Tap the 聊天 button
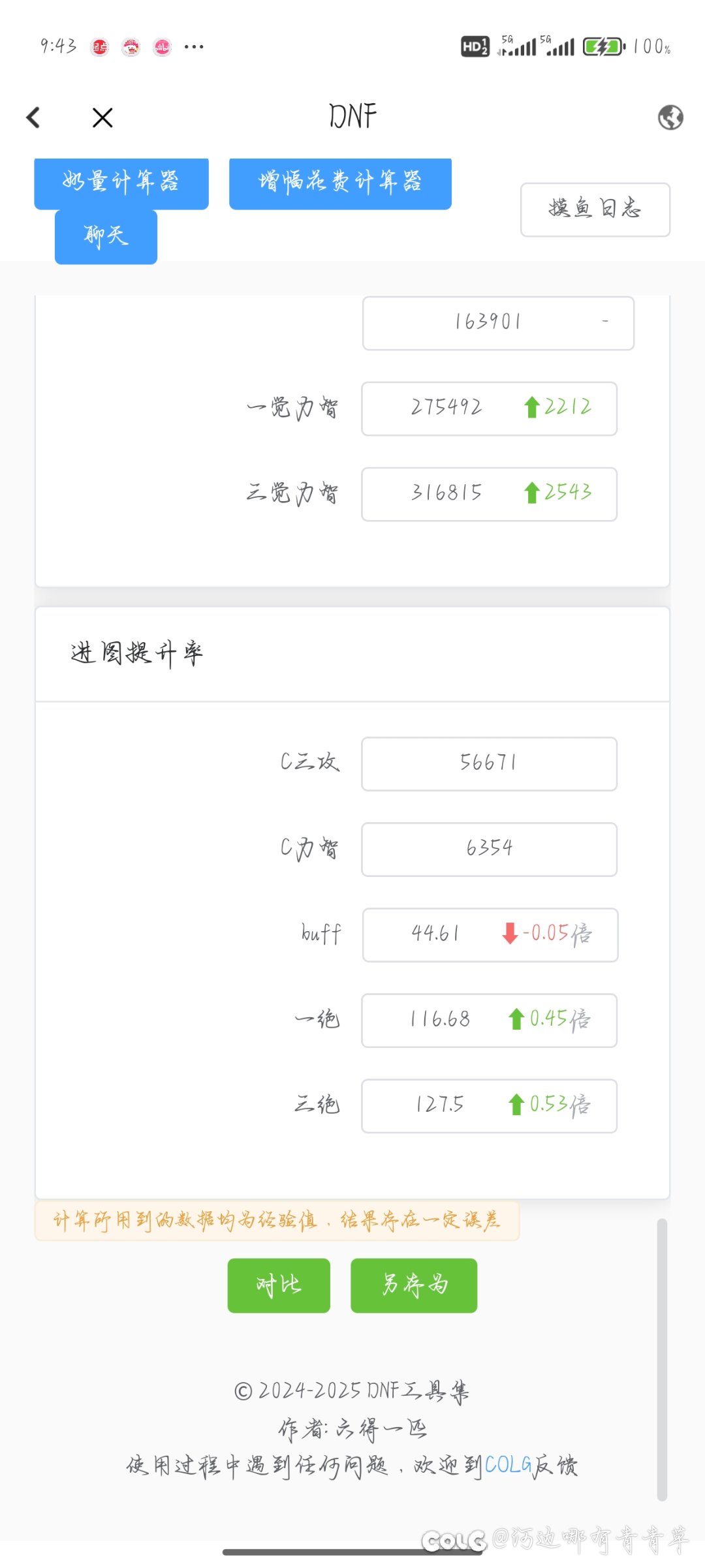Screen dimensions: 705x1568 pos(106,237)
